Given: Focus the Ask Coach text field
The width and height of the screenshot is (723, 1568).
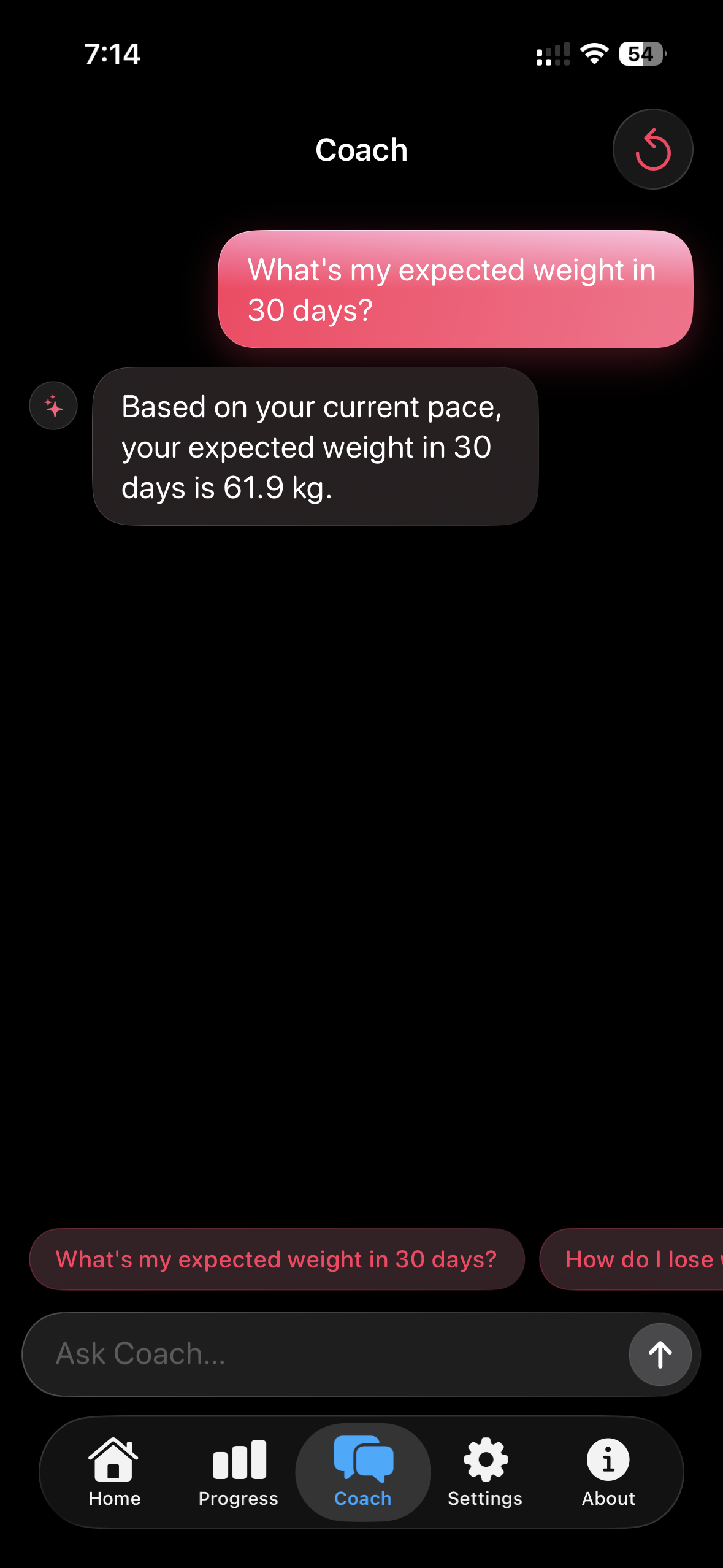Looking at the screenshot, I should (325, 1354).
